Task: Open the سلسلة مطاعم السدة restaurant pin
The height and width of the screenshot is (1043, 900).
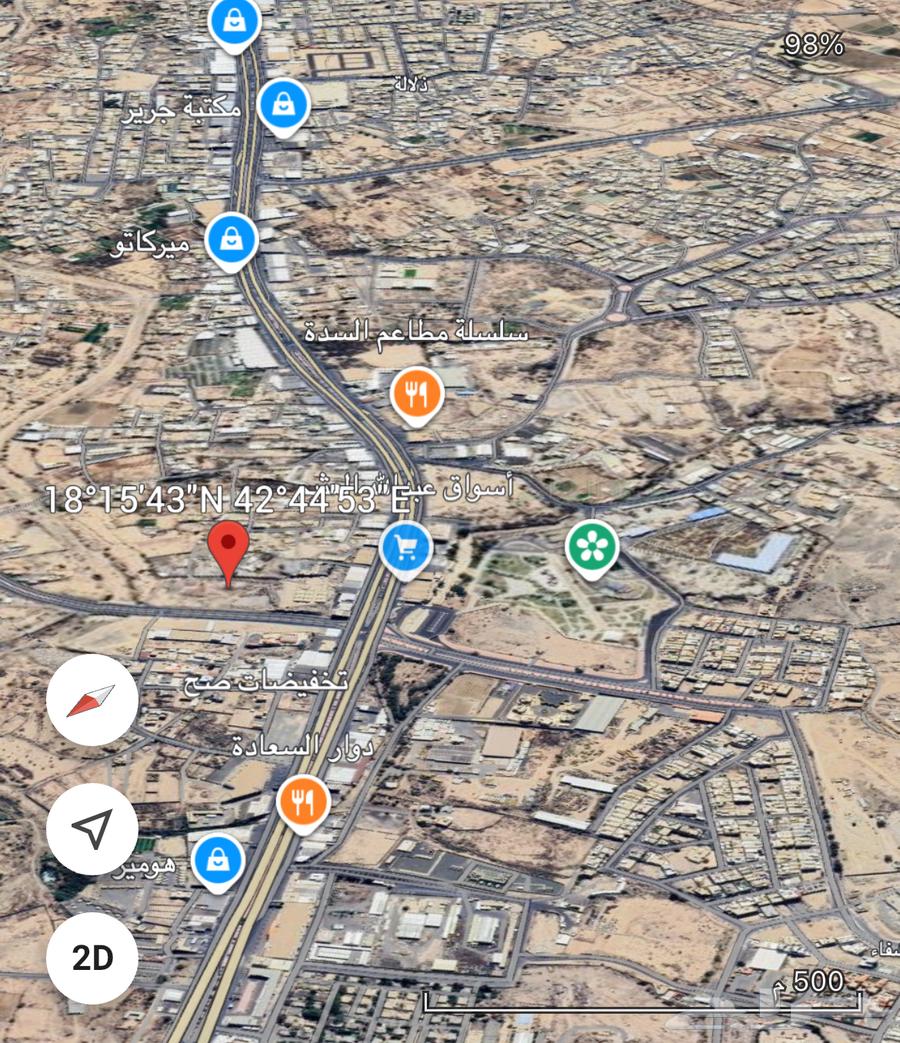Action: (416, 393)
